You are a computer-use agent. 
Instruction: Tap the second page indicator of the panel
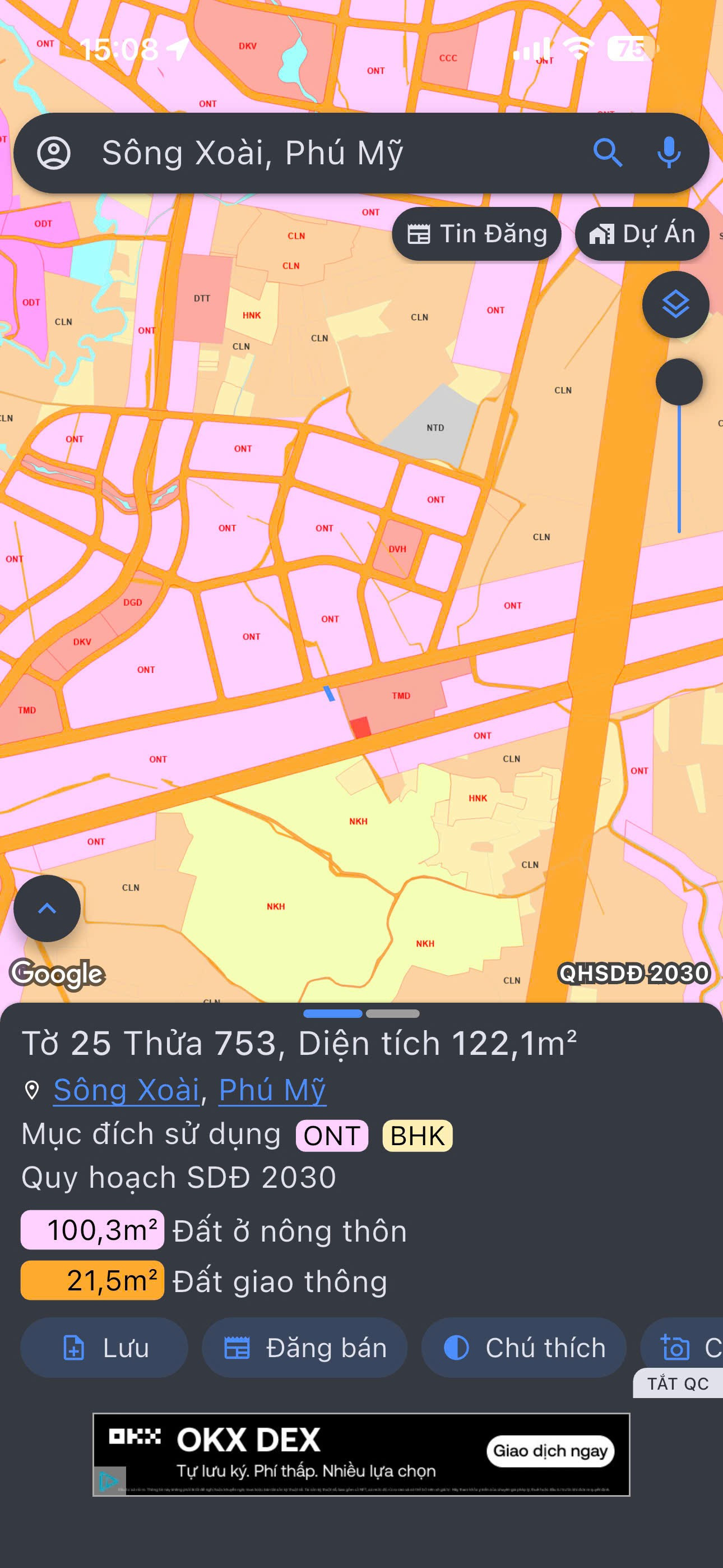click(x=392, y=1013)
